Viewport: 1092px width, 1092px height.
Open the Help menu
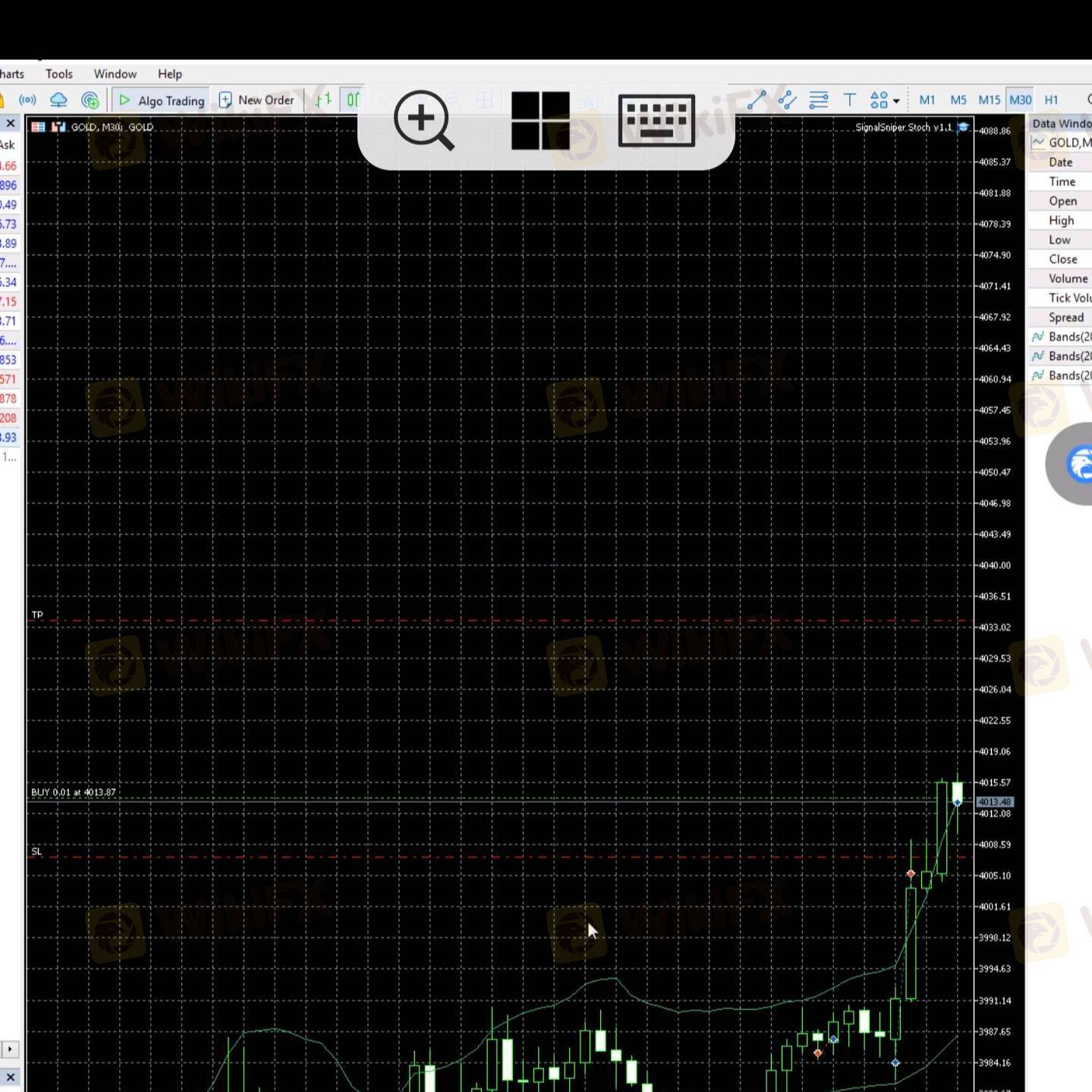pyautogui.click(x=170, y=74)
